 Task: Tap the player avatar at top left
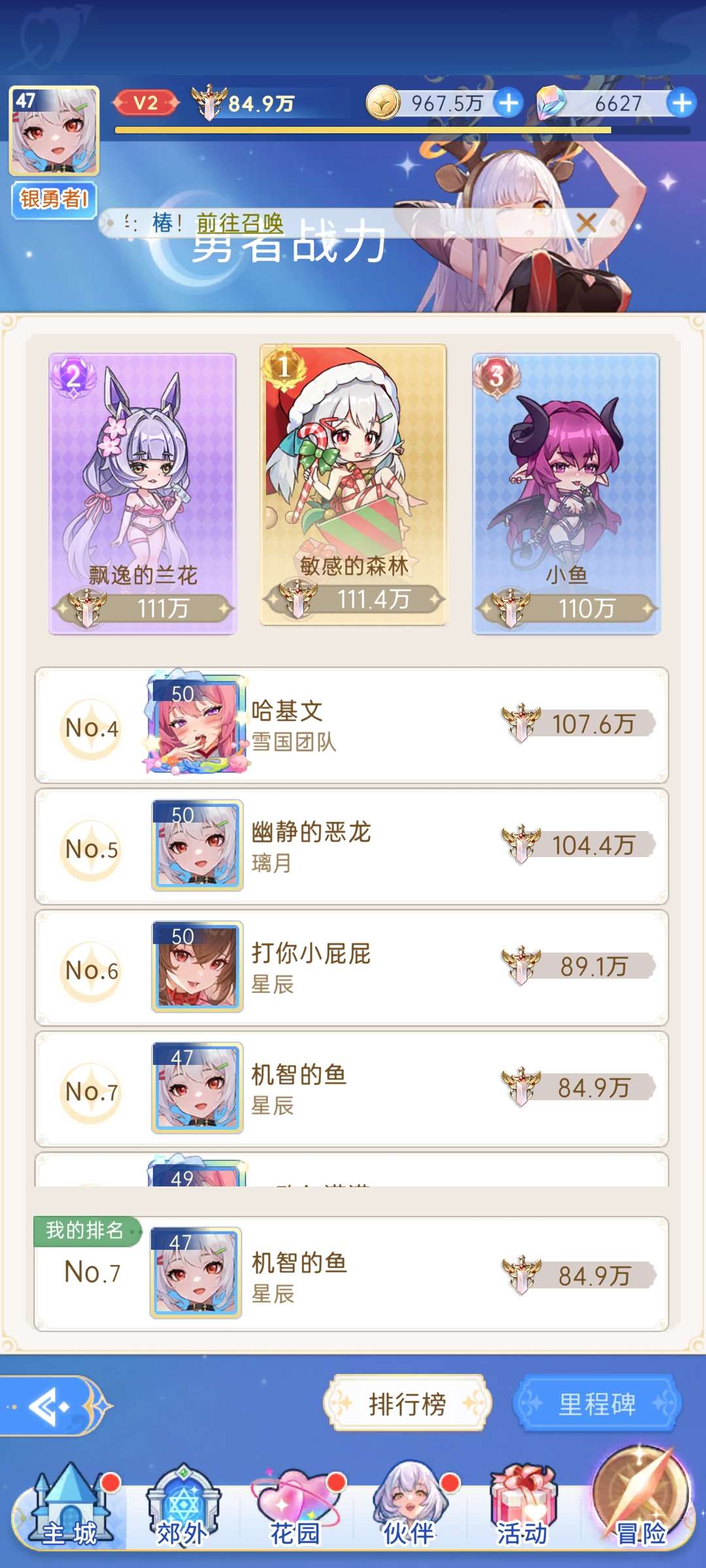[x=54, y=131]
